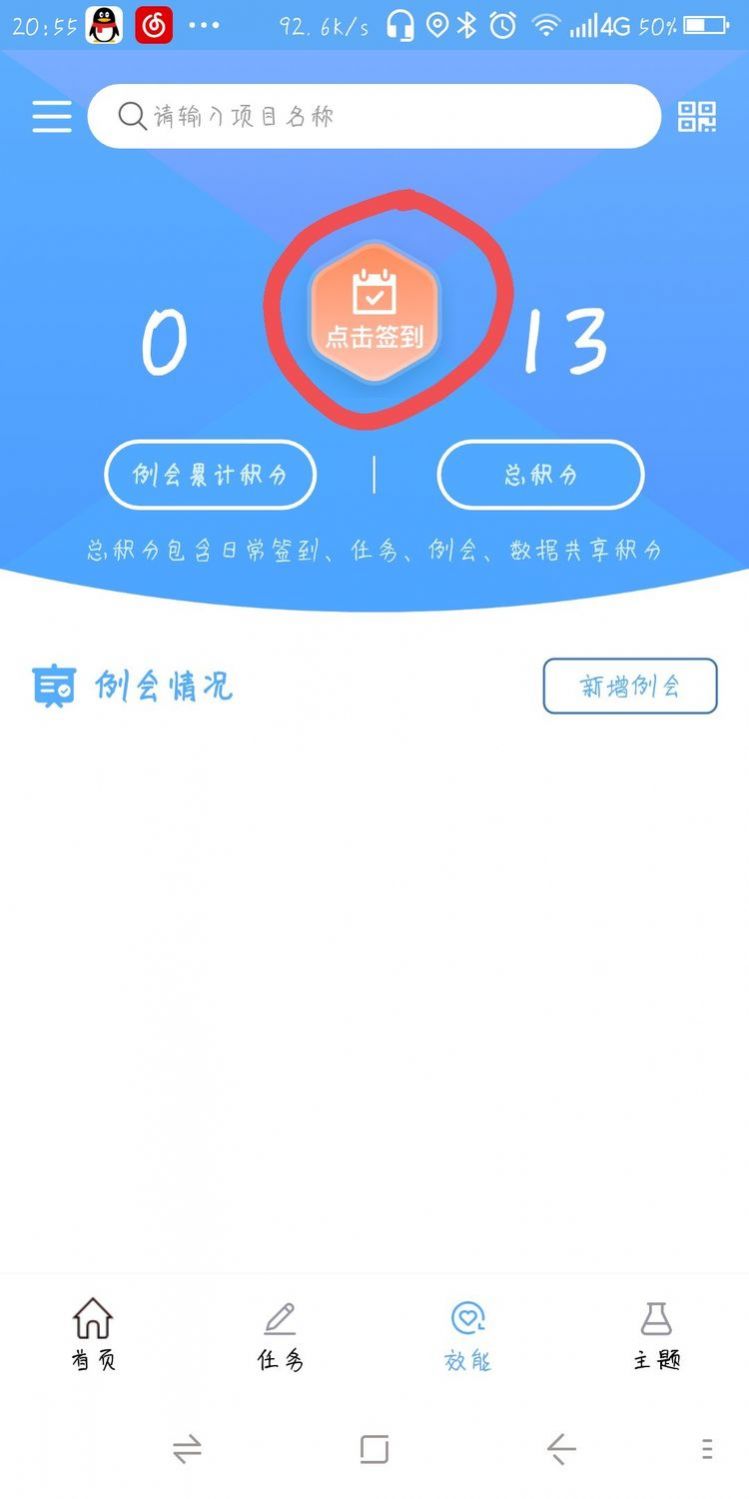
Task: Tap the 例会累计积分 button
Action: point(210,475)
